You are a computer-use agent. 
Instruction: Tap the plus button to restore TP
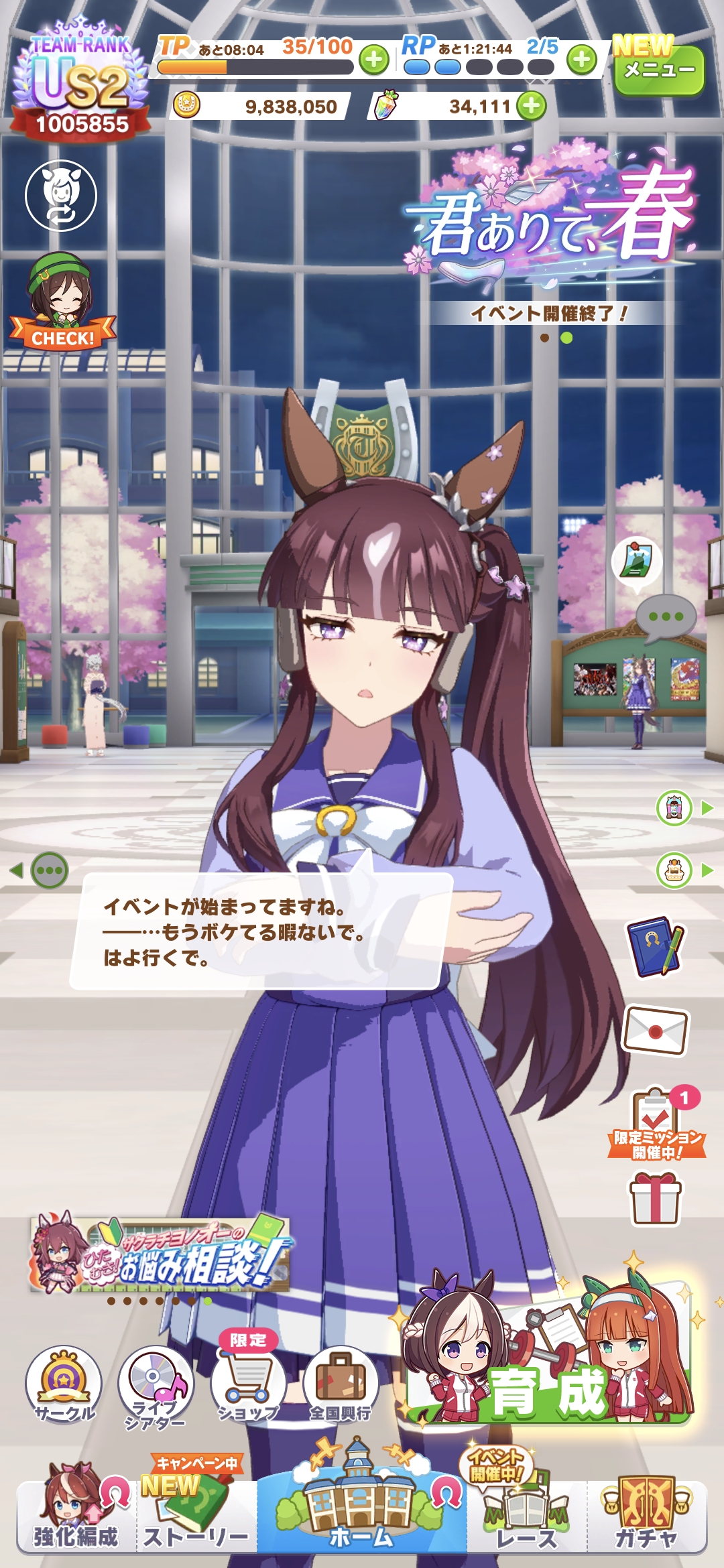[x=374, y=61]
